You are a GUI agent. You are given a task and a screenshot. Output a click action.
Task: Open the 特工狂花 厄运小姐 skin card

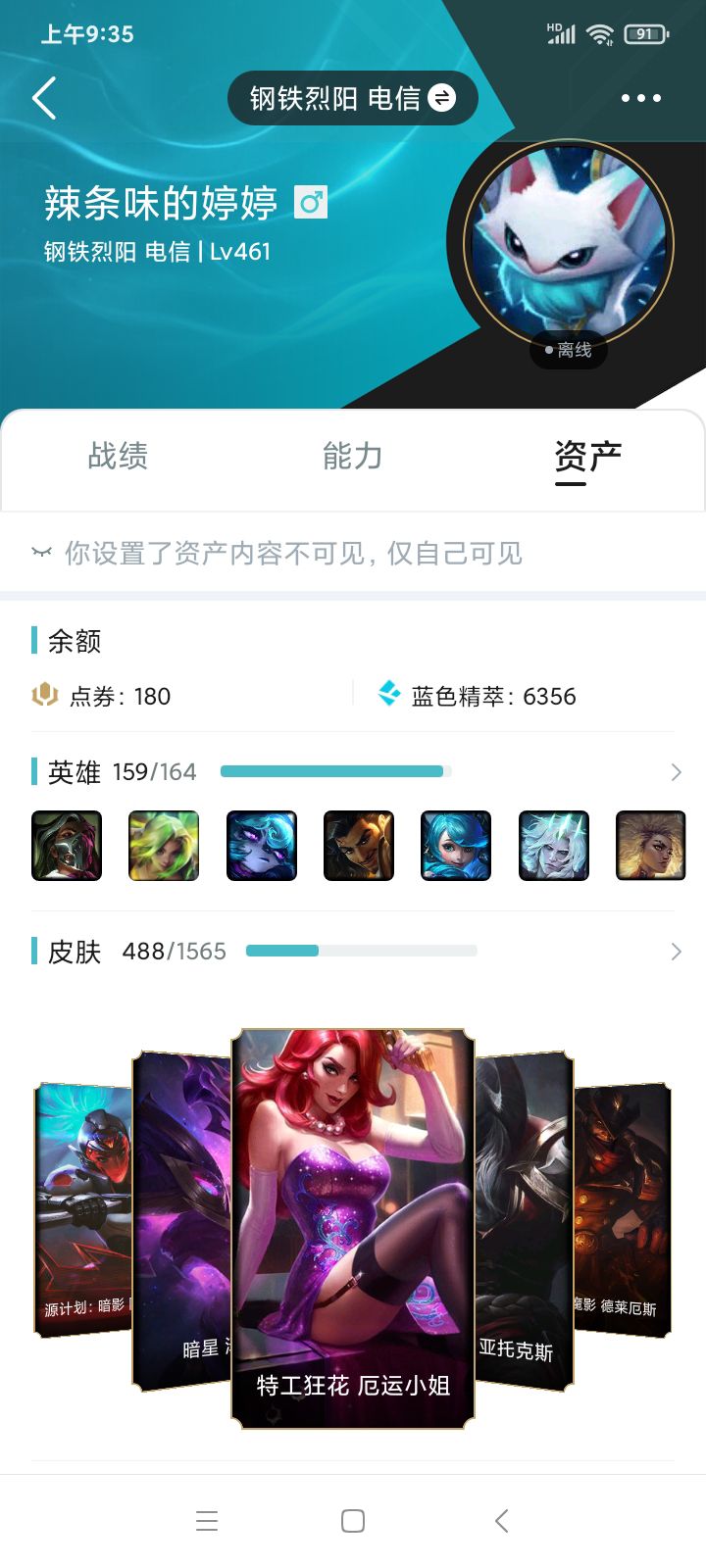click(353, 1225)
